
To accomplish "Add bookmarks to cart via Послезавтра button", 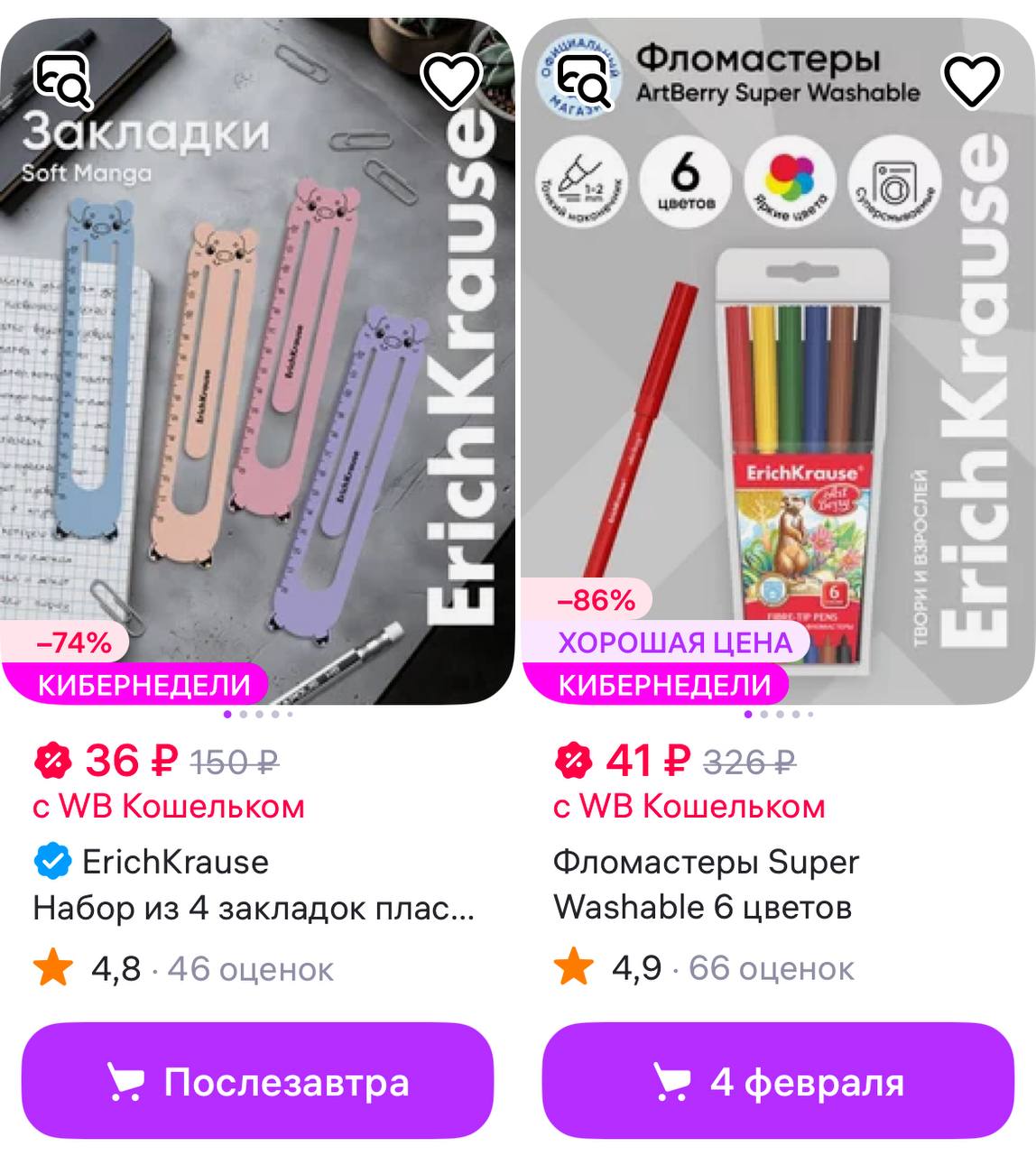I will (258, 1081).
